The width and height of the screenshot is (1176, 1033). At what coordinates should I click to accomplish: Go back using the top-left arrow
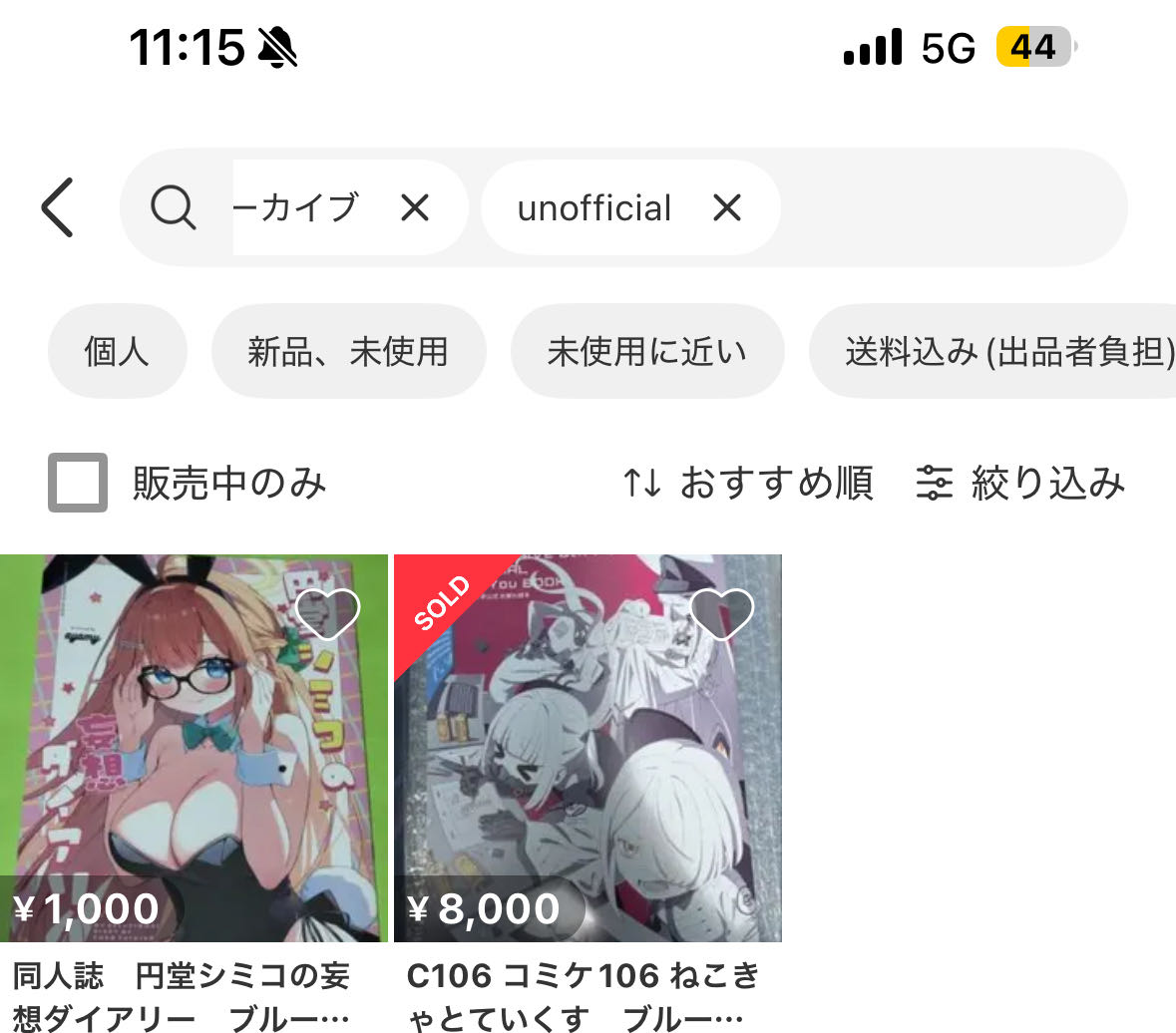click(58, 207)
